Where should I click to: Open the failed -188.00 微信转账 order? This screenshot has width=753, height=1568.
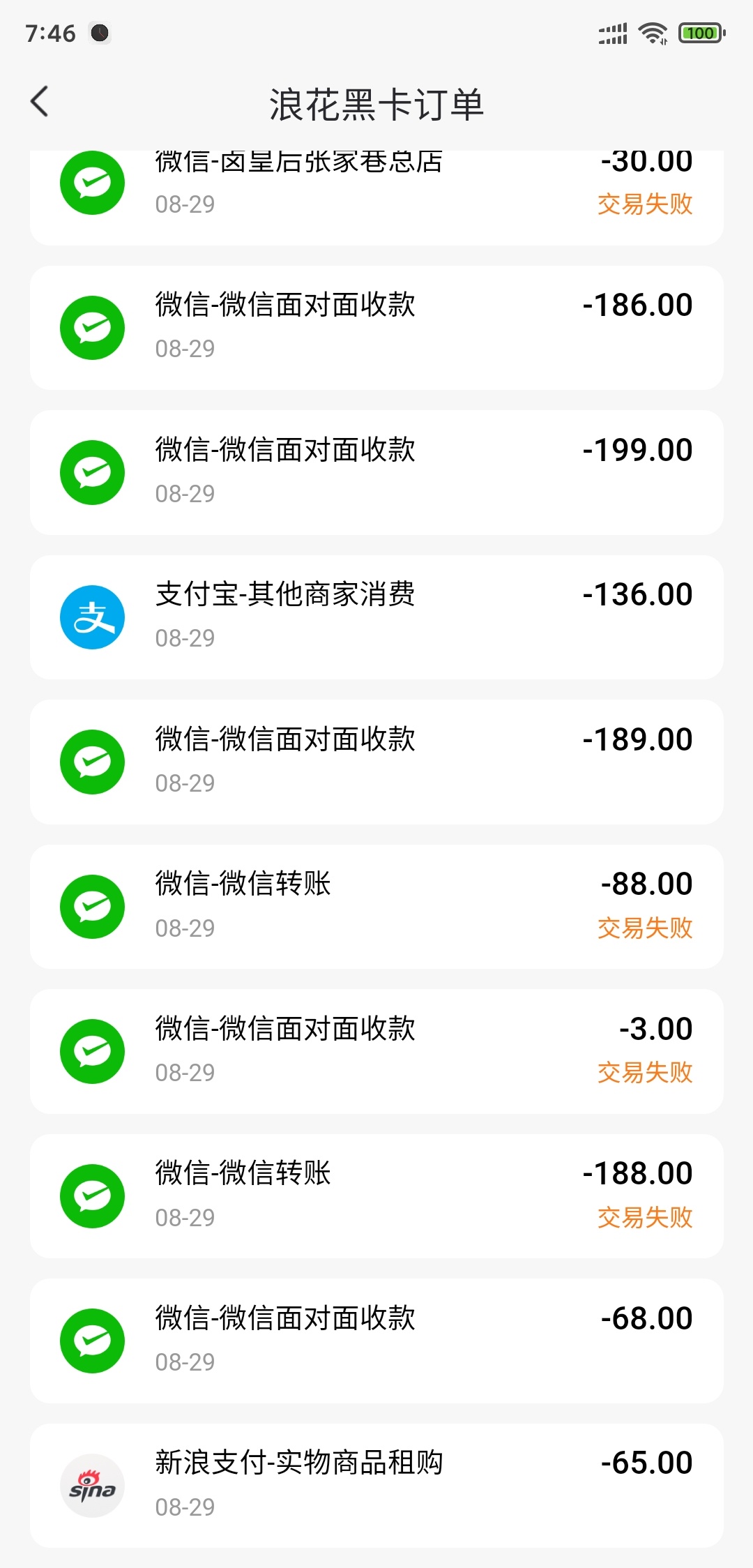coord(376,1196)
